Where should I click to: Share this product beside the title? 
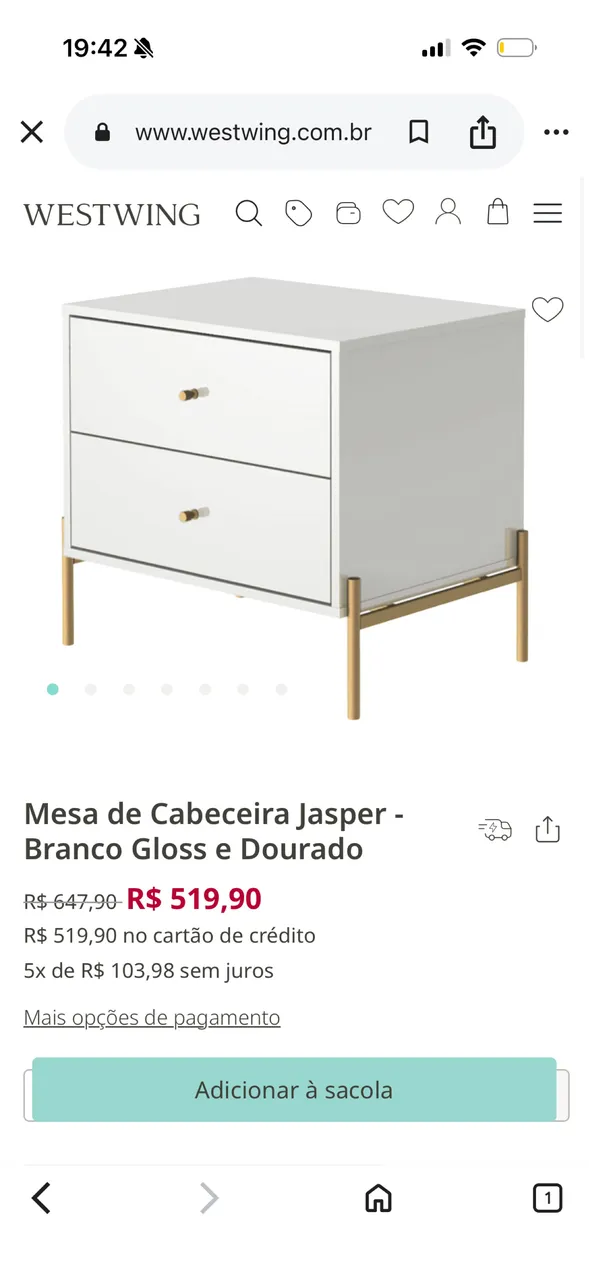(x=548, y=829)
